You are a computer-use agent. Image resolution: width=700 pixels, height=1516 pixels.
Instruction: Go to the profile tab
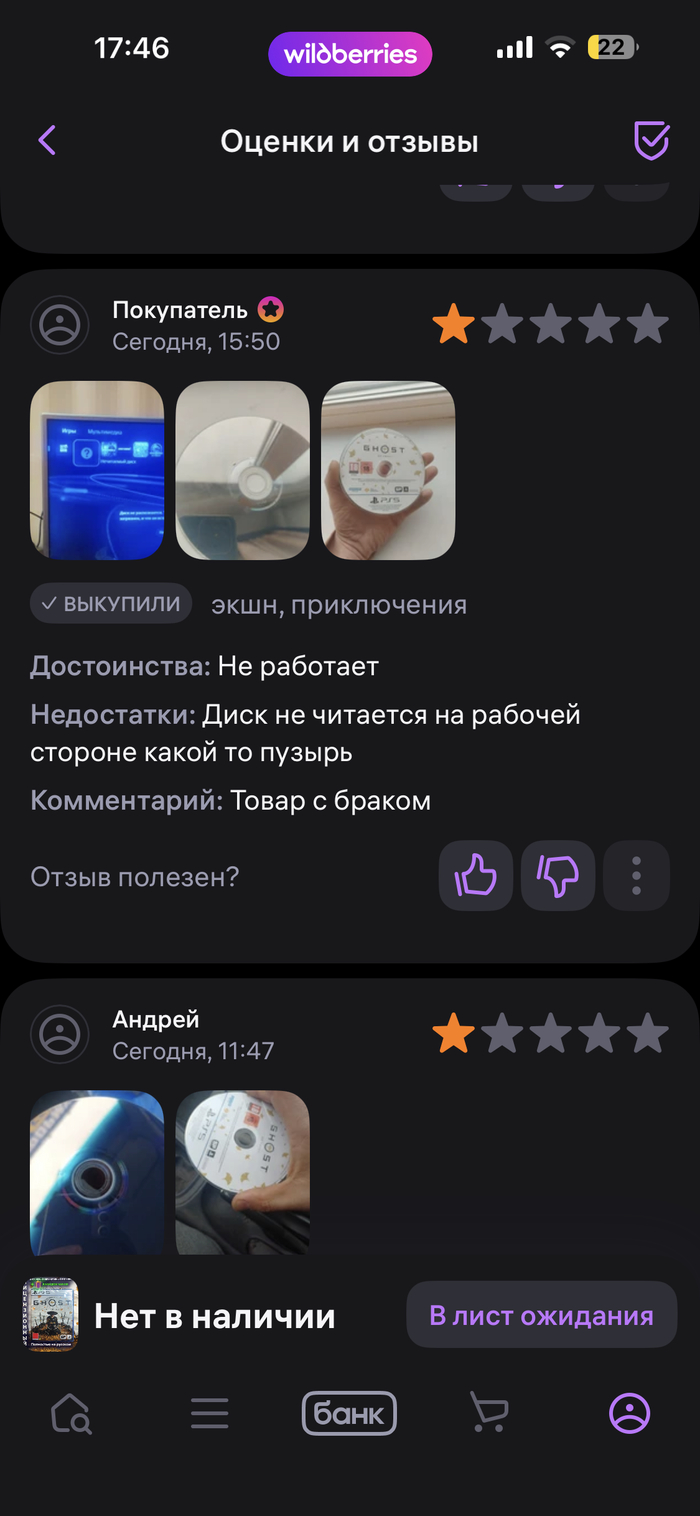630,1414
